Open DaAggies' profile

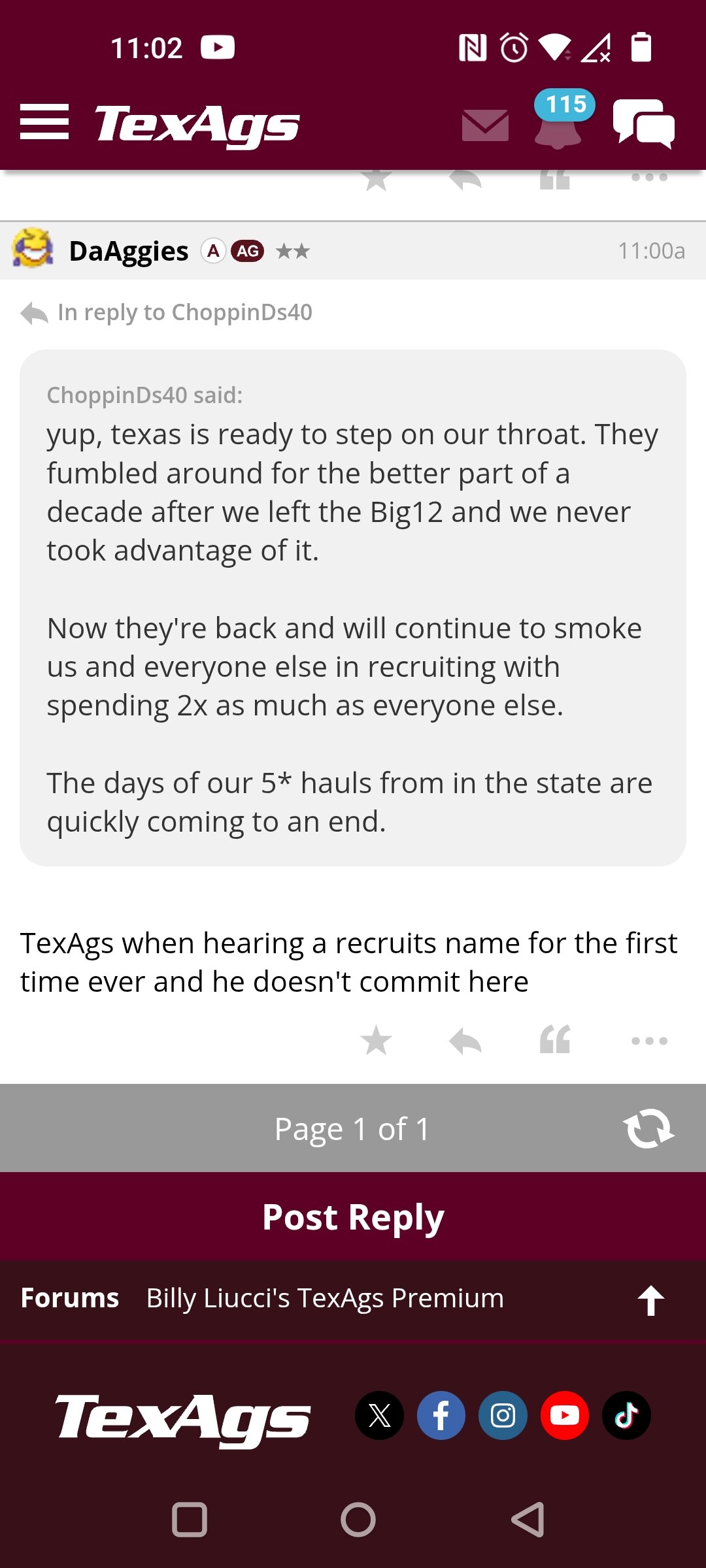(x=129, y=251)
